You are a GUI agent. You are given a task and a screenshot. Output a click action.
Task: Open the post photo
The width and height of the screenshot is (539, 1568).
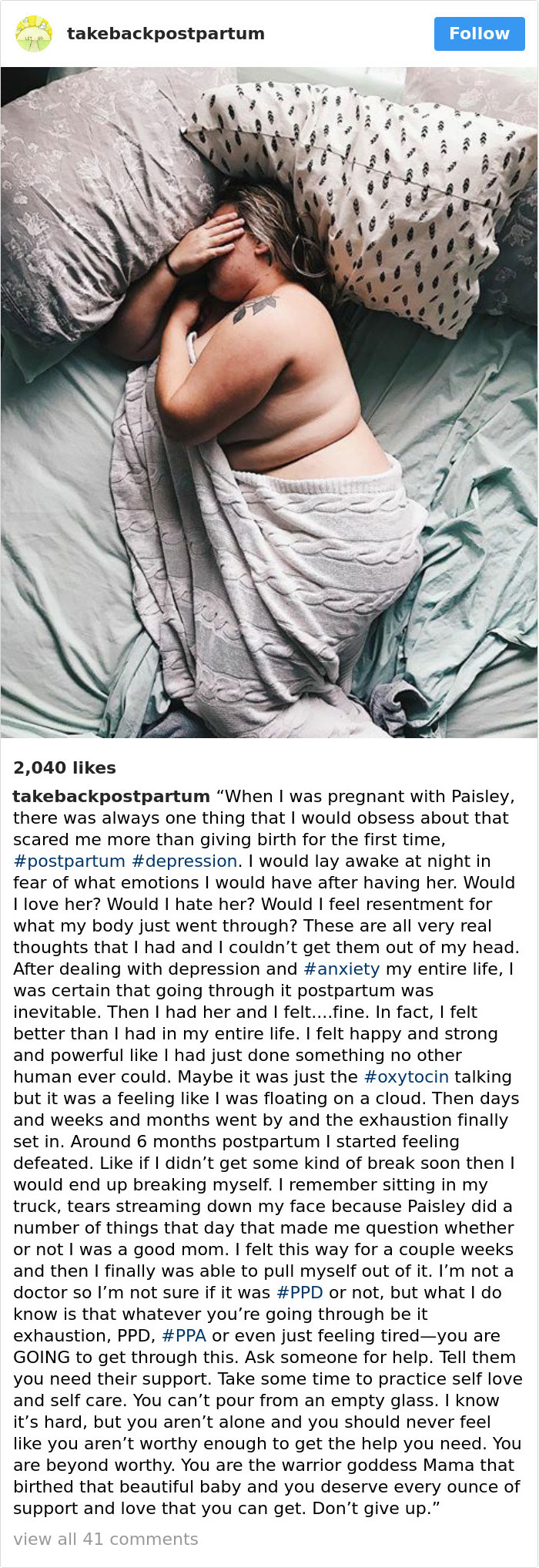(x=269, y=402)
